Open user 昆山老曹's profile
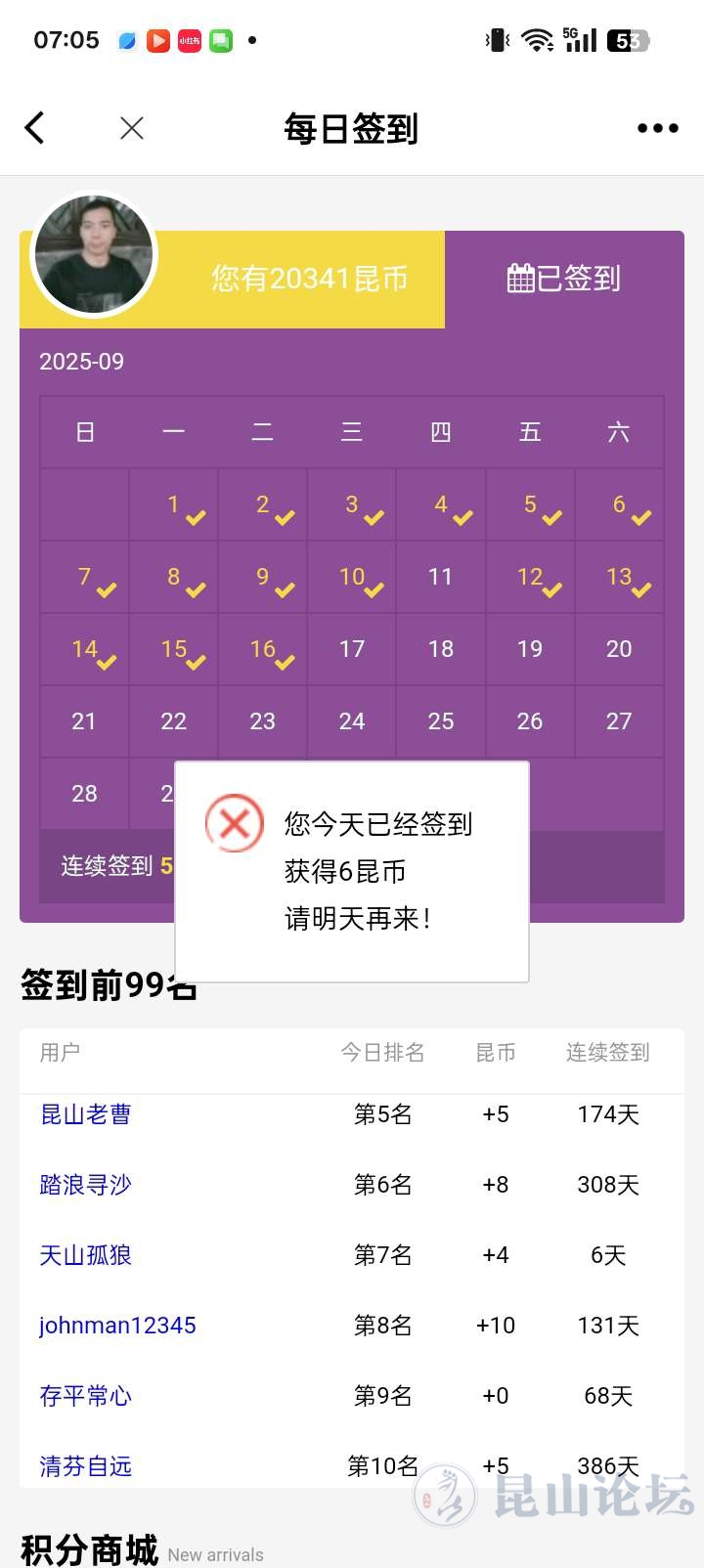 86,1114
